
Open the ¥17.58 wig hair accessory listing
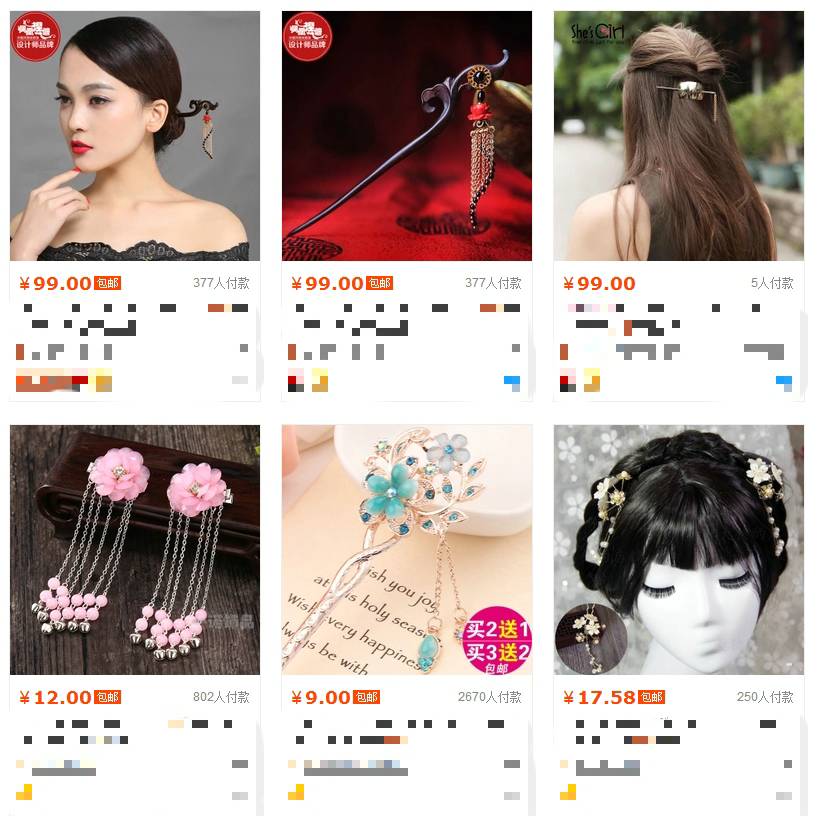pyautogui.click(x=678, y=549)
